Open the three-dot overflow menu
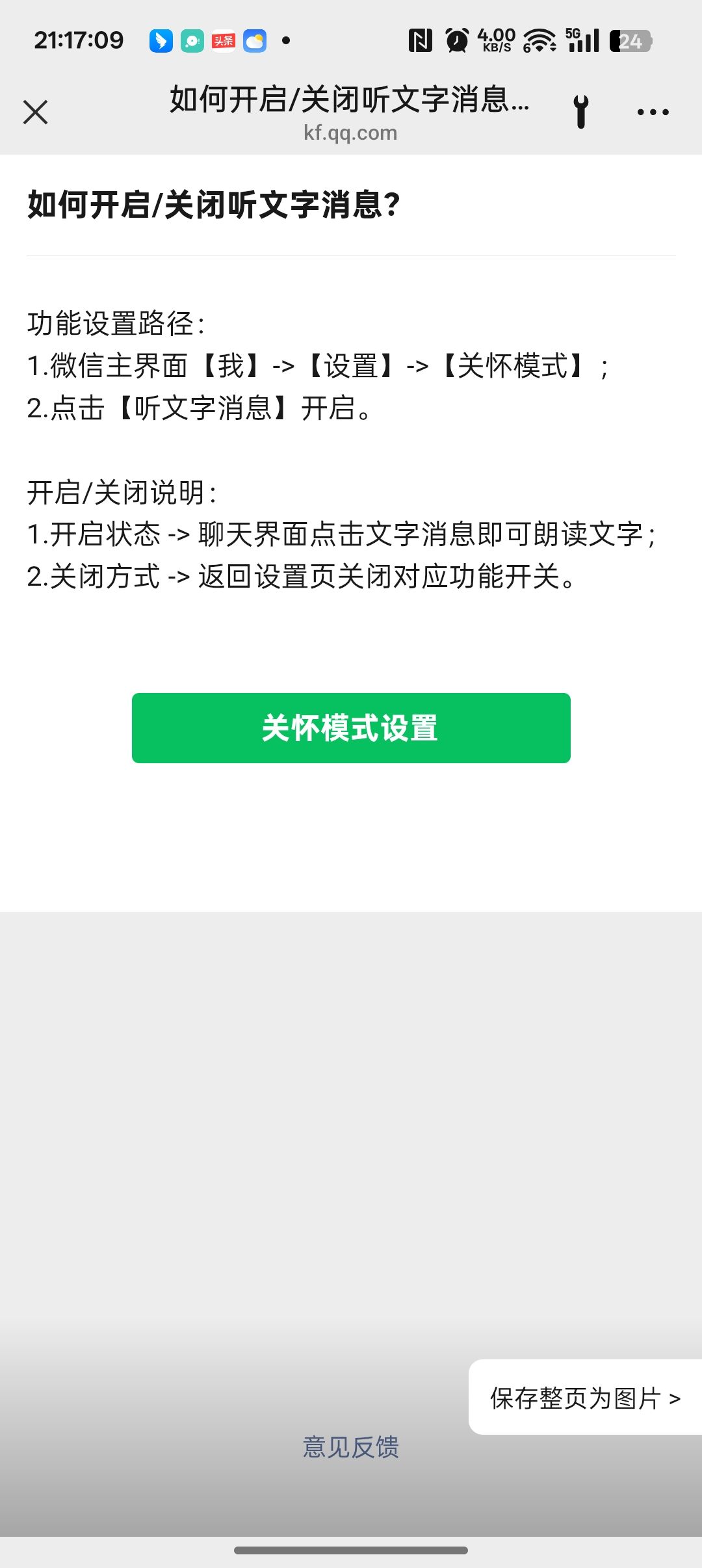 coord(653,112)
